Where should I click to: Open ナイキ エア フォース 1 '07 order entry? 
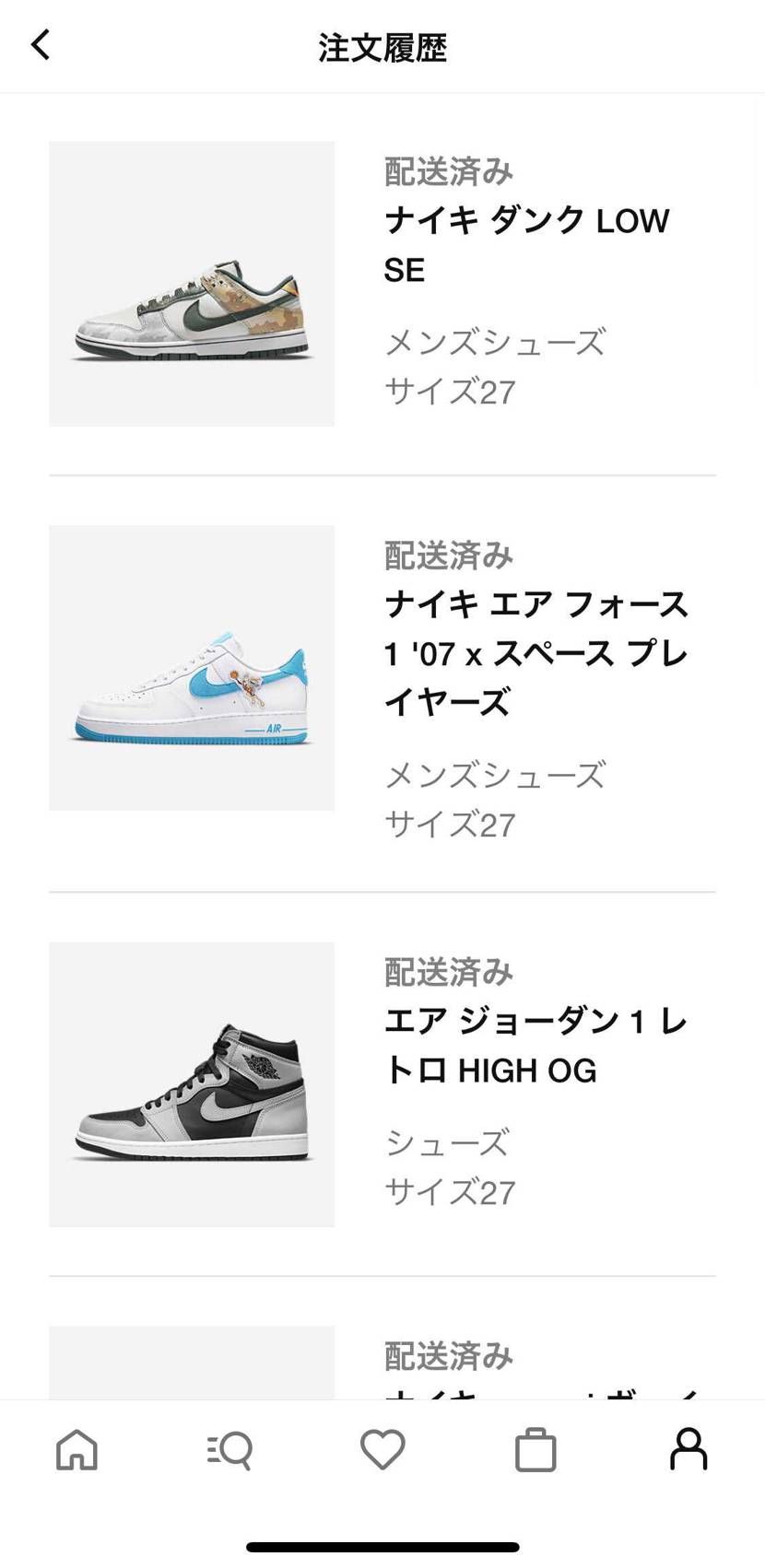537,654
